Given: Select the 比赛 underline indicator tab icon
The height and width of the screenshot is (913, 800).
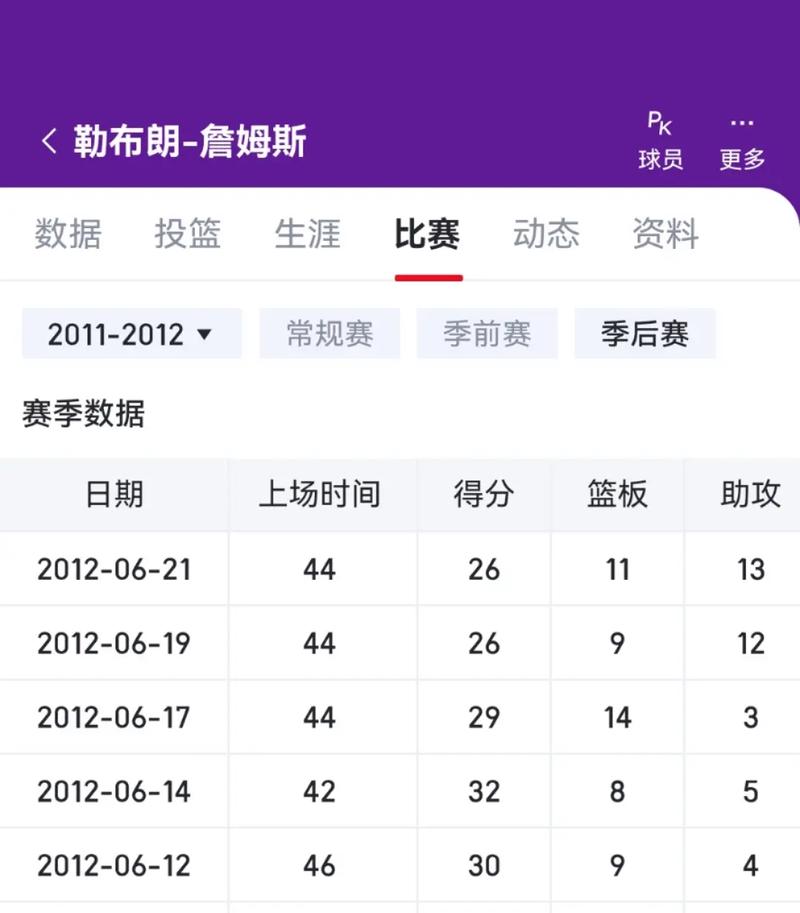Looking at the screenshot, I should click(428, 272).
